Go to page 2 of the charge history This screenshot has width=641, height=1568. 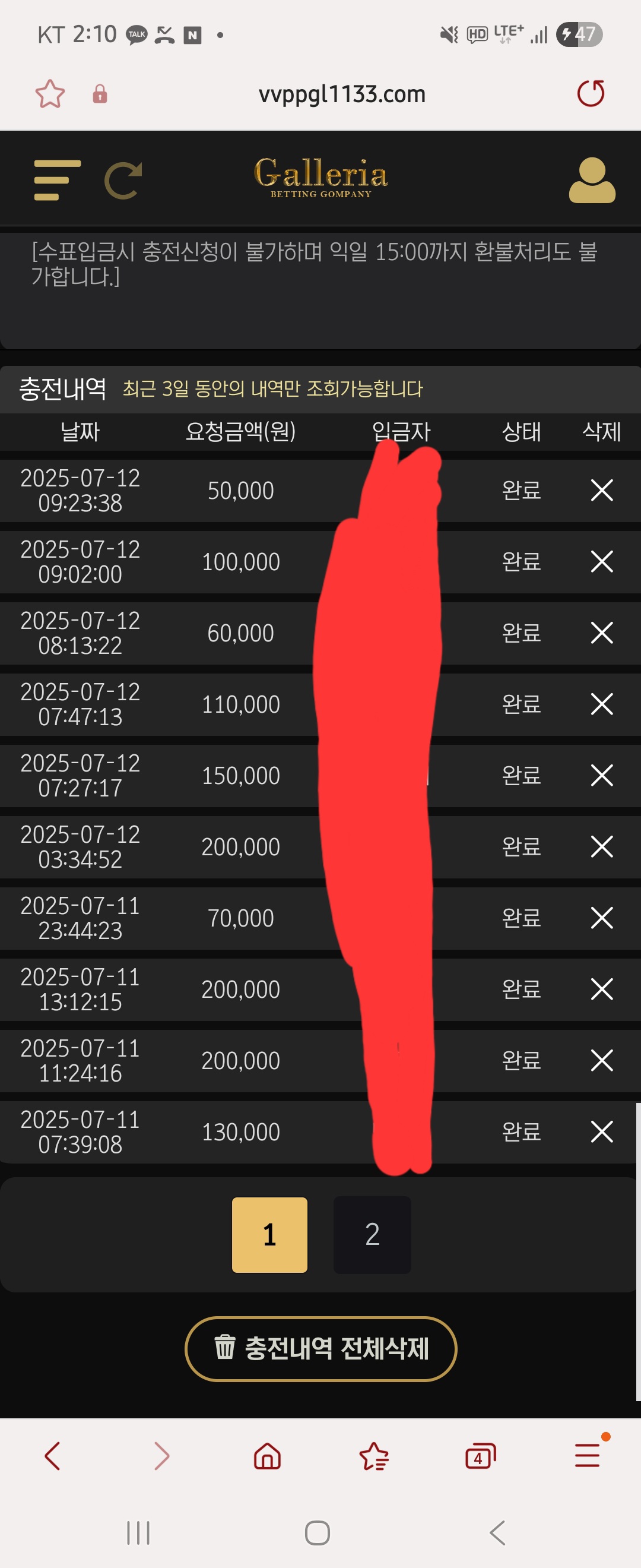372,1234
